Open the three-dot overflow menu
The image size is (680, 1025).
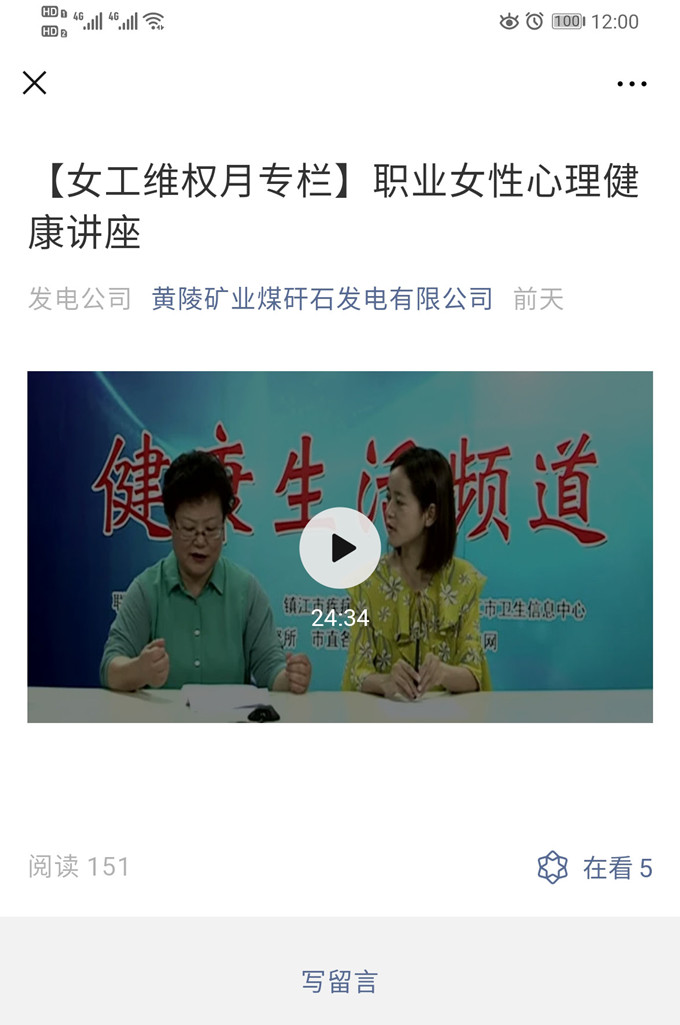(631, 84)
